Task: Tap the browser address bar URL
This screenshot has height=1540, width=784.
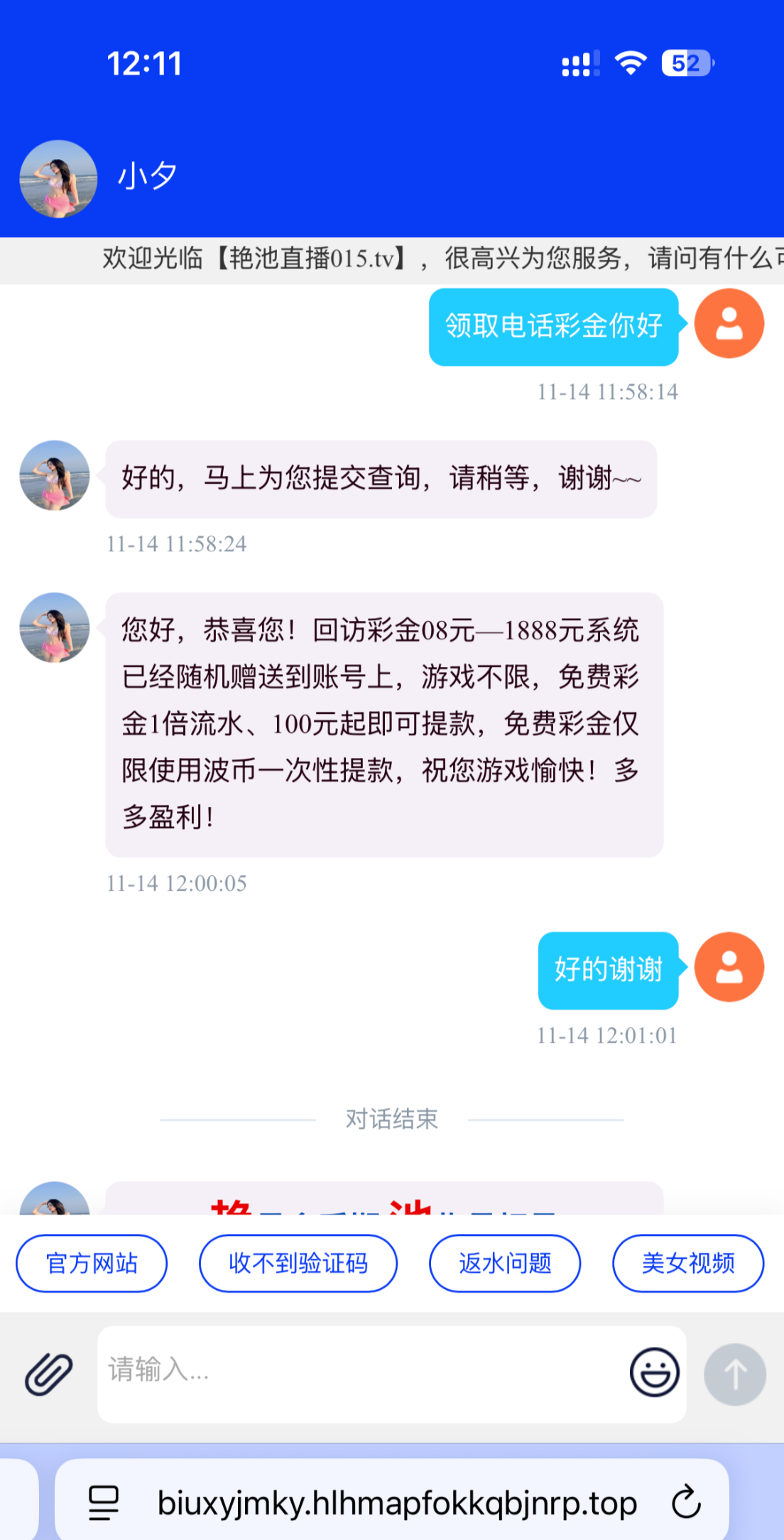Action: tap(396, 1503)
